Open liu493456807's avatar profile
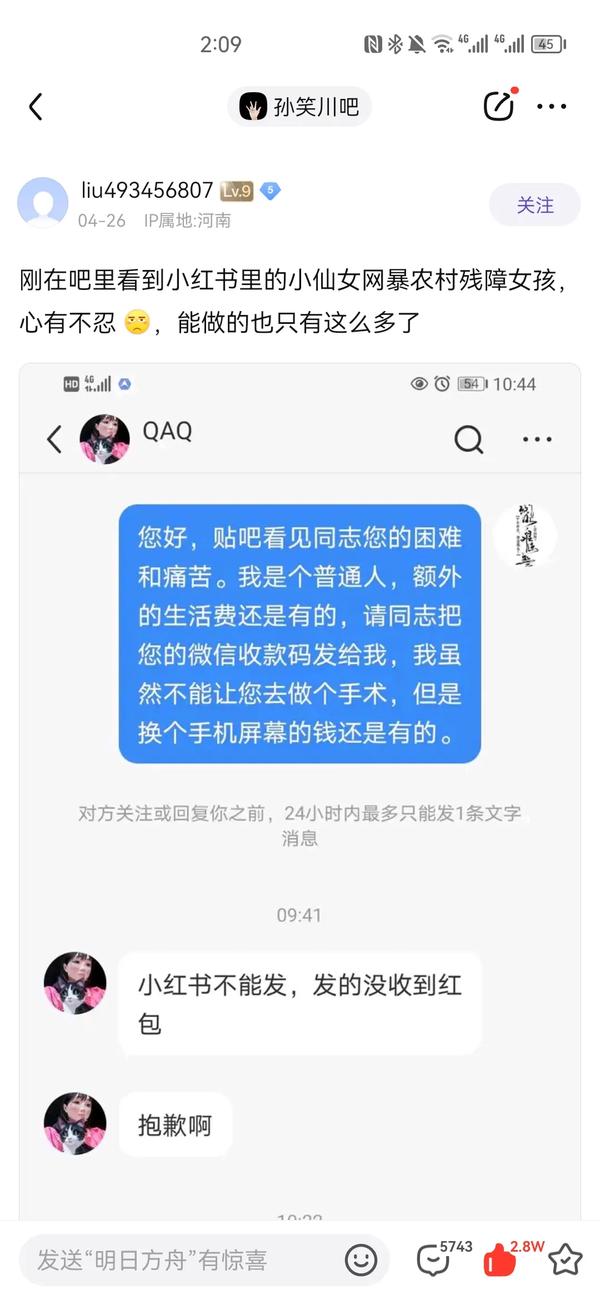The width and height of the screenshot is (600, 1300). (x=43, y=204)
